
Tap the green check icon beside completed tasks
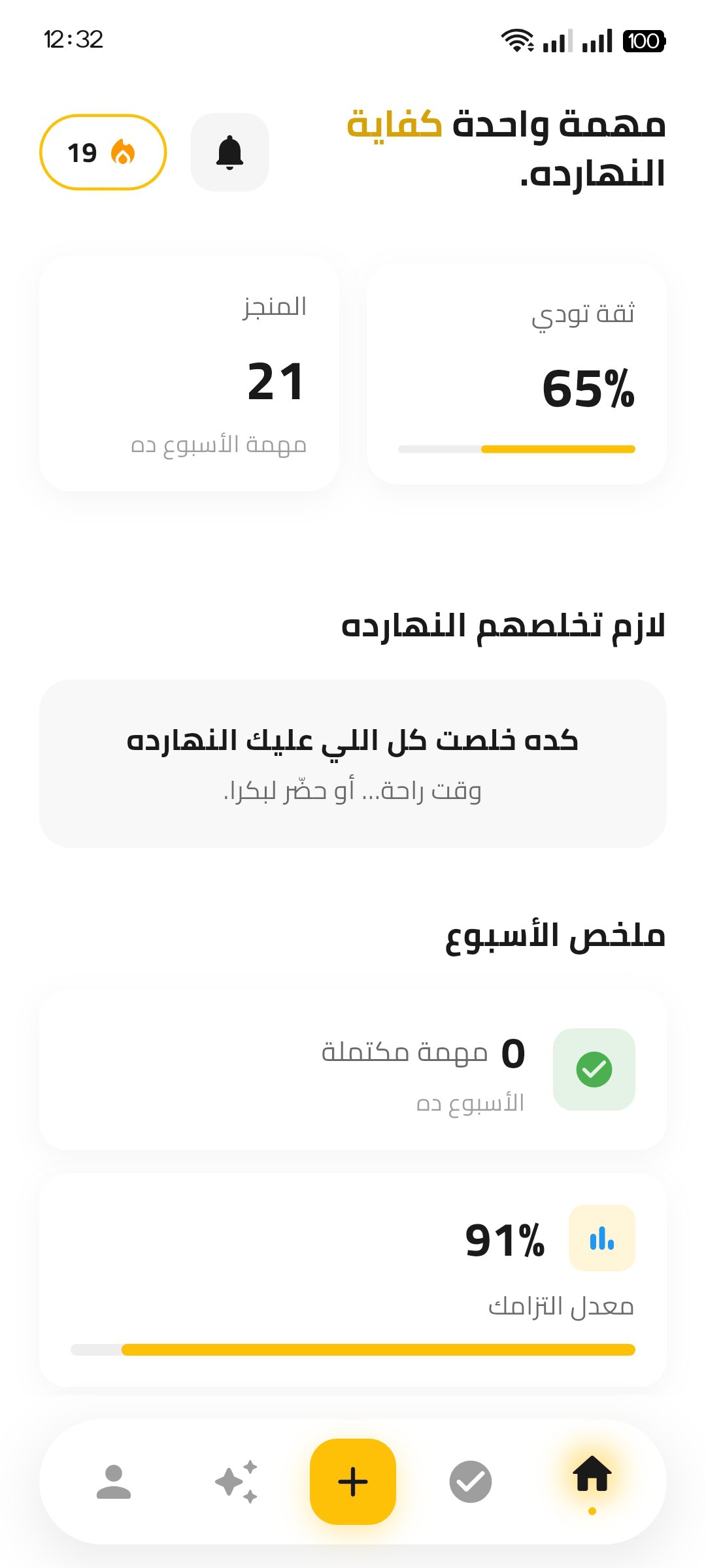(594, 1069)
